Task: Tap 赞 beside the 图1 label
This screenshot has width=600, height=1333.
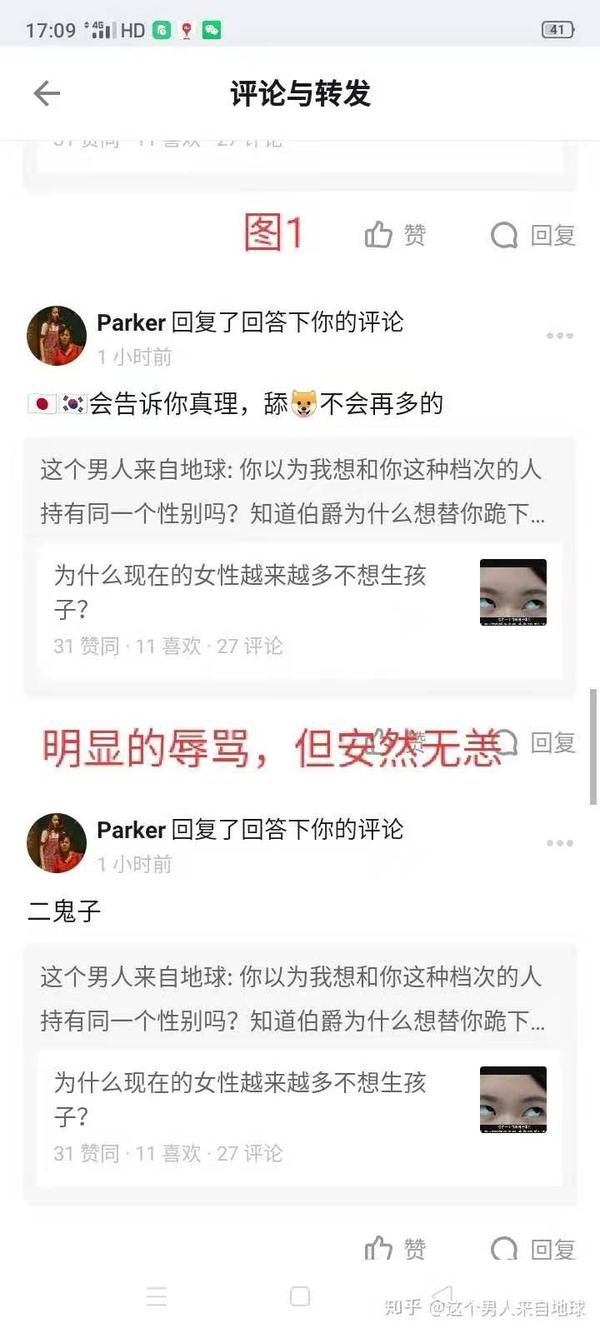Action: [x=395, y=235]
